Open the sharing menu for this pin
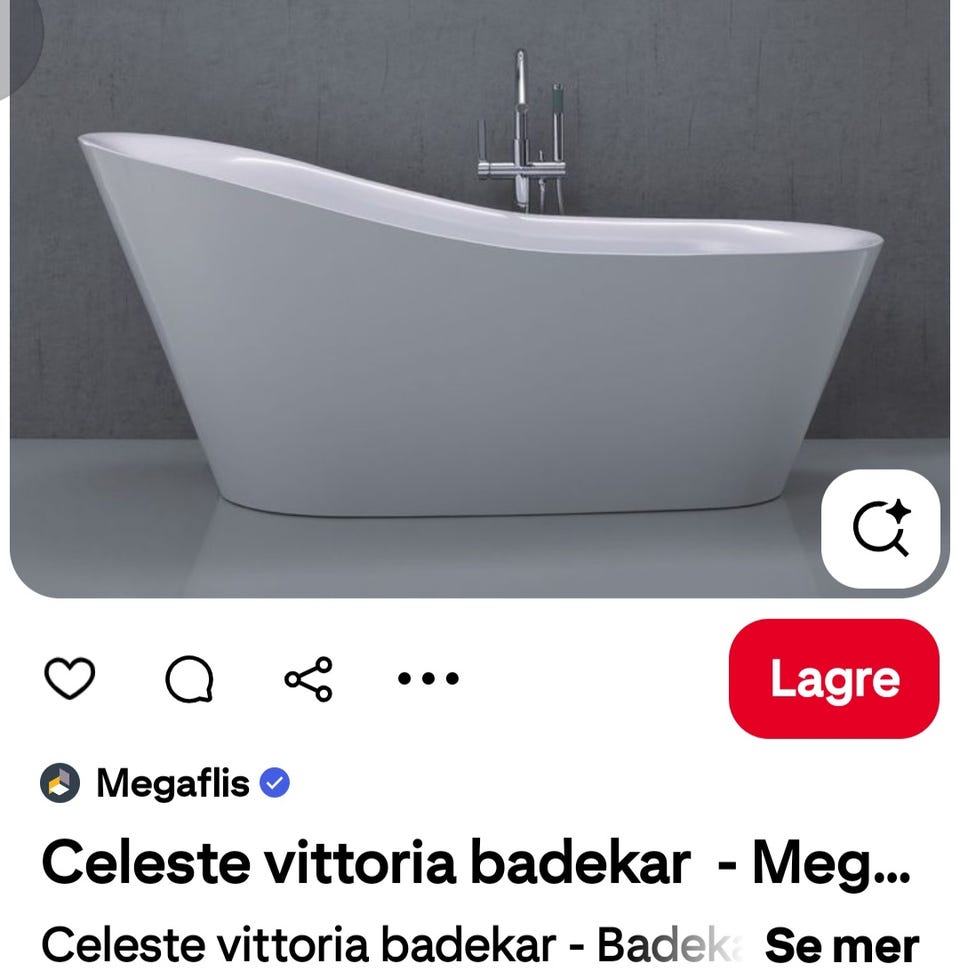This screenshot has width=960, height=980. (x=310, y=680)
